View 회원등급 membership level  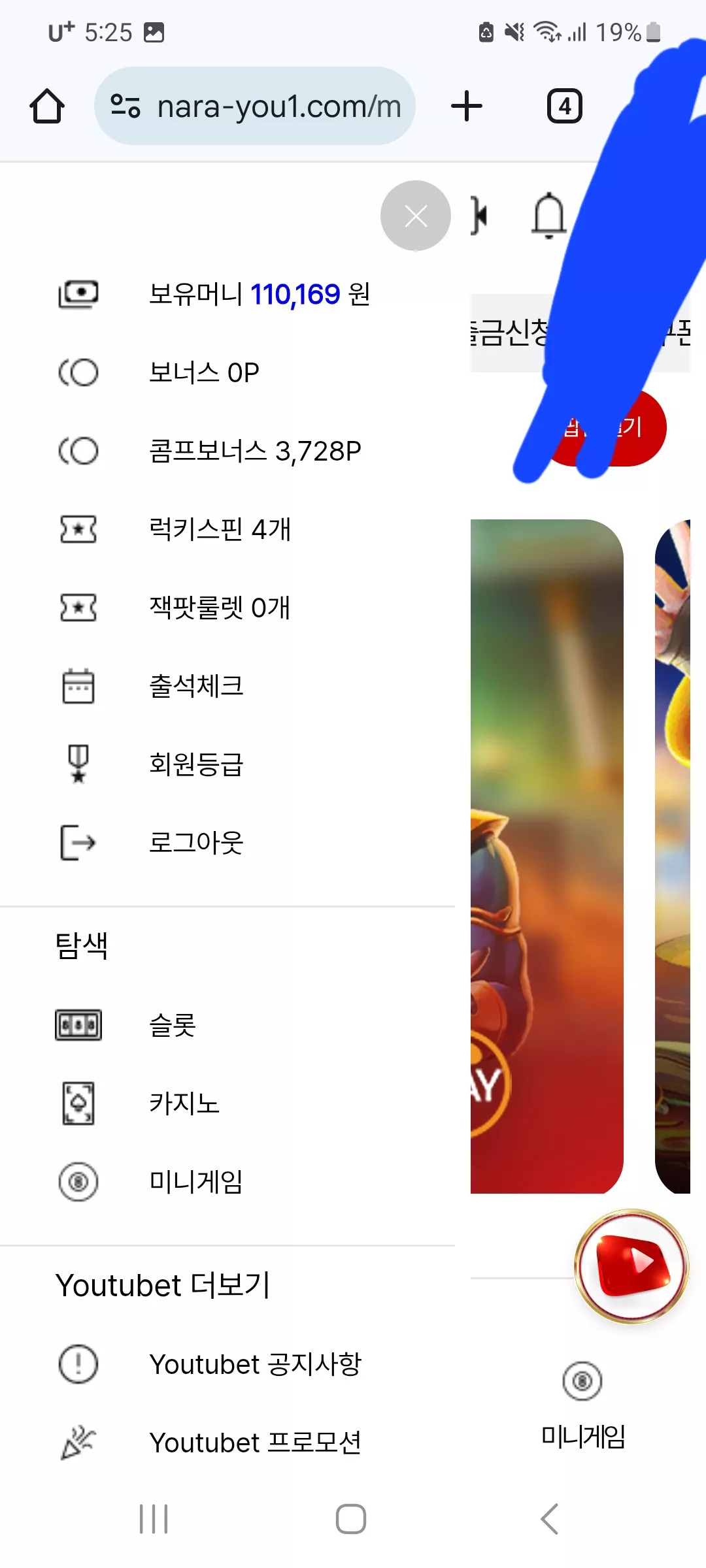pos(227,764)
